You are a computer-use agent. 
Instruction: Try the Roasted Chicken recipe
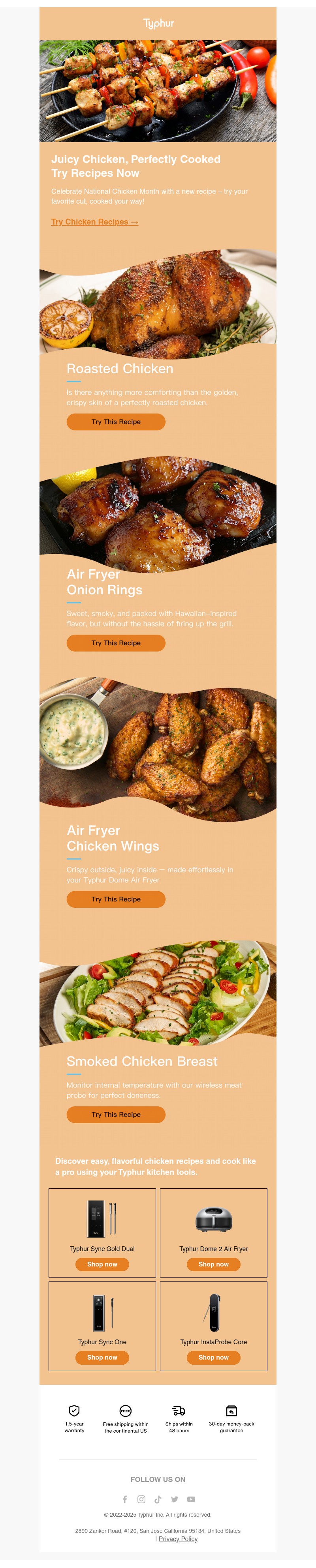tap(116, 422)
